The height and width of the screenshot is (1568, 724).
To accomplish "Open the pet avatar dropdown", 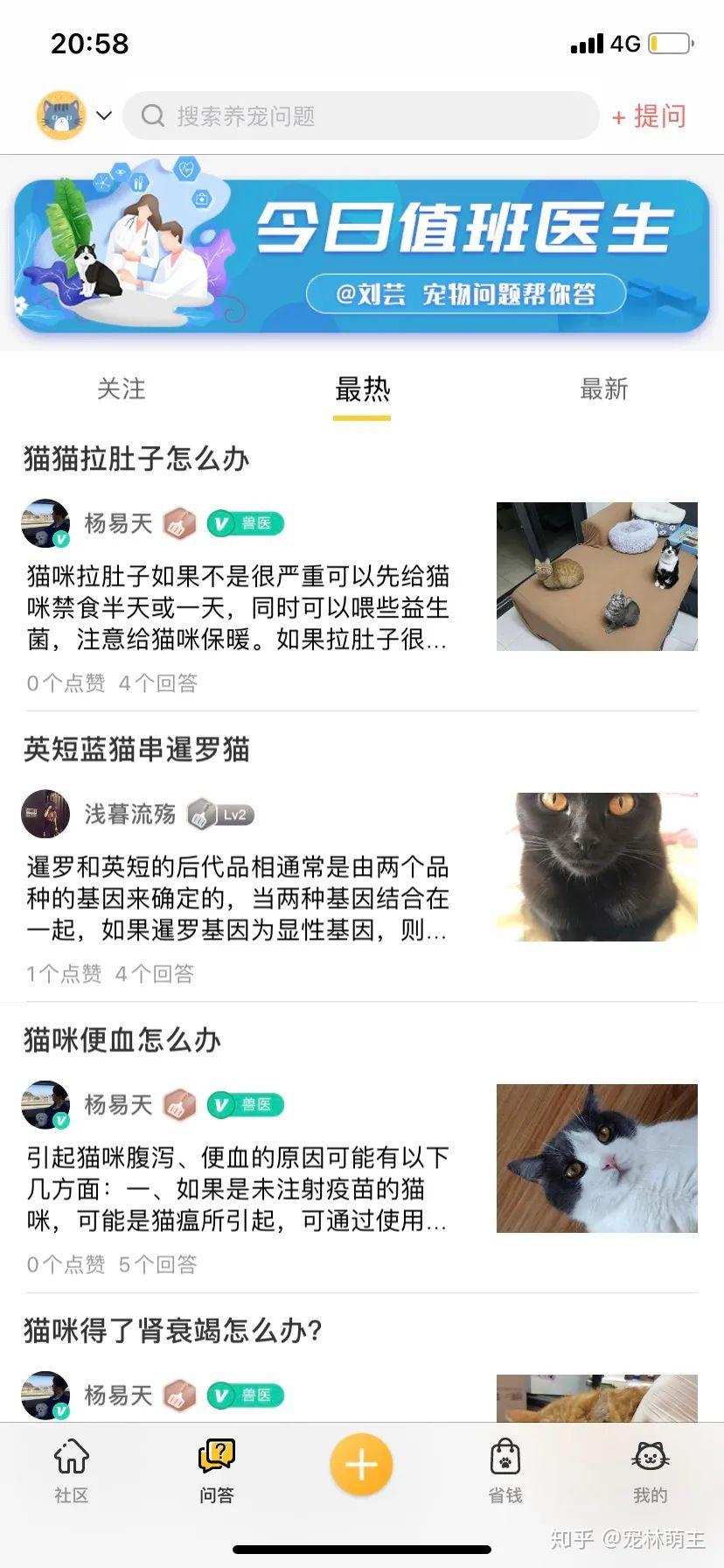I will [x=73, y=115].
